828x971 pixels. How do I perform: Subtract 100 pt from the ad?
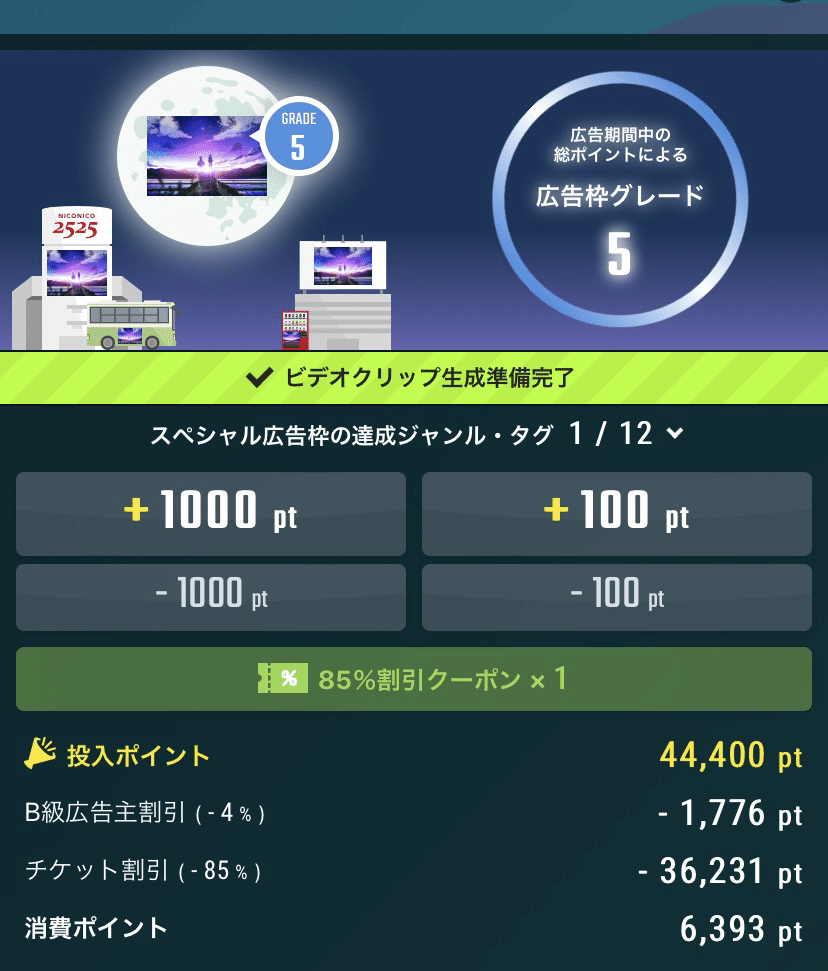616,597
